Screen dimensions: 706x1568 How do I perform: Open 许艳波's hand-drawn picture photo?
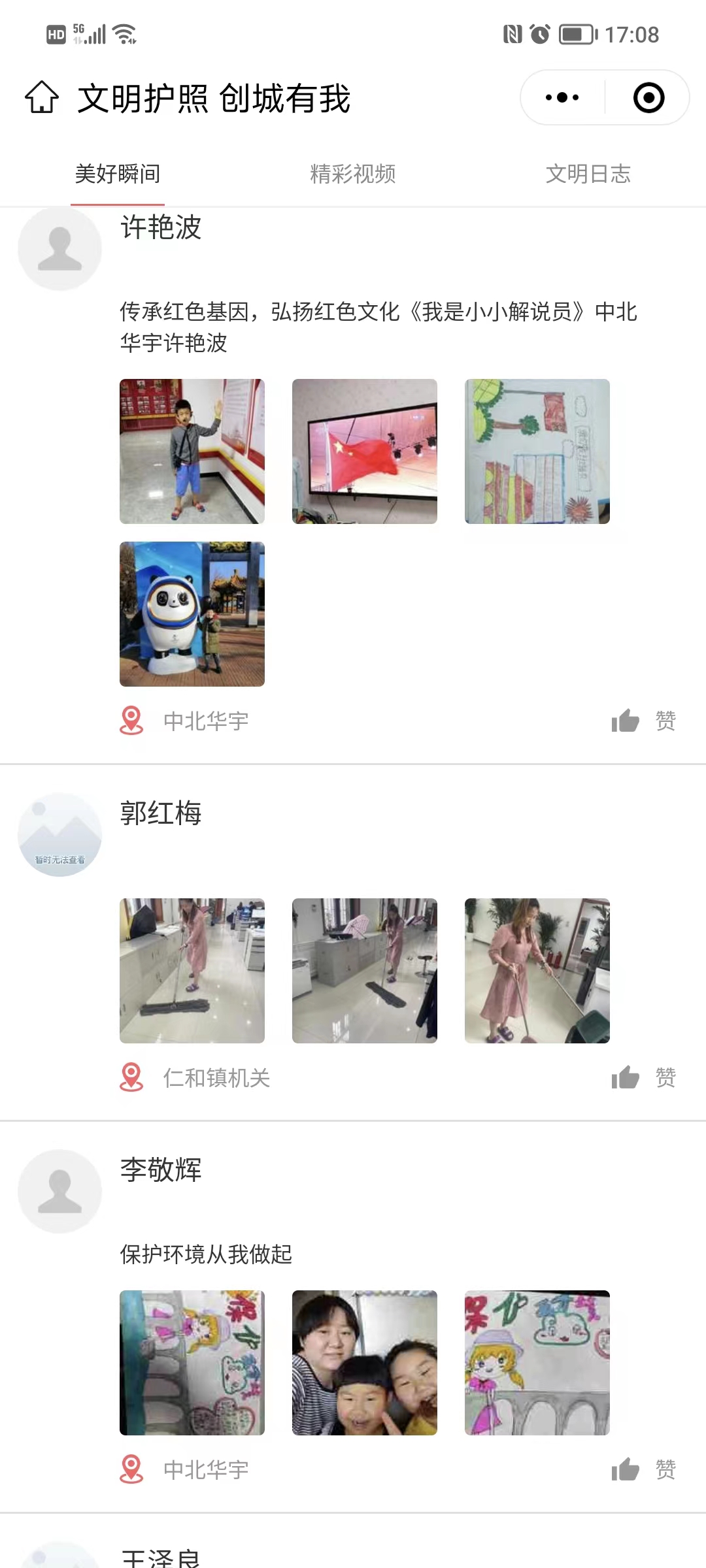click(x=537, y=451)
